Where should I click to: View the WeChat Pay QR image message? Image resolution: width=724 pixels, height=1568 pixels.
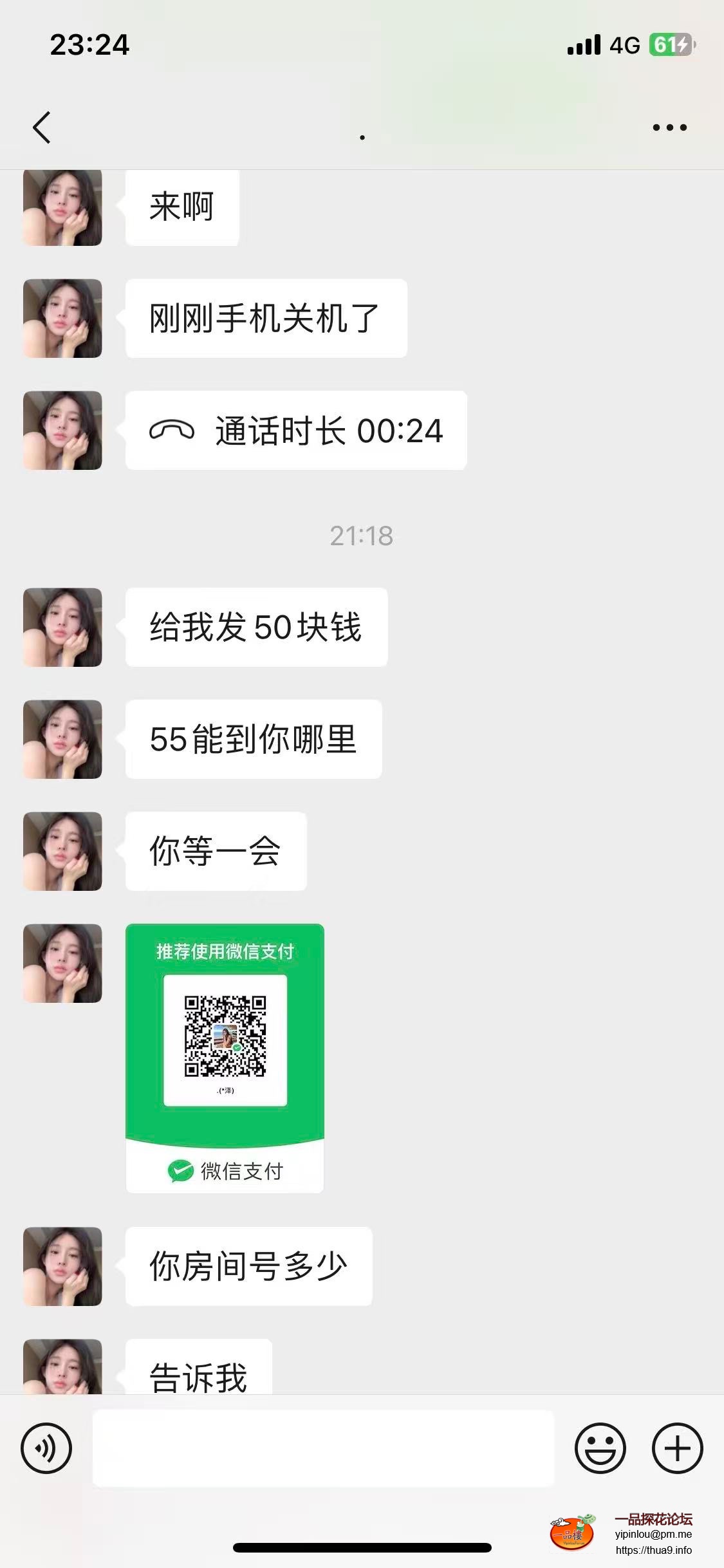point(225,1058)
